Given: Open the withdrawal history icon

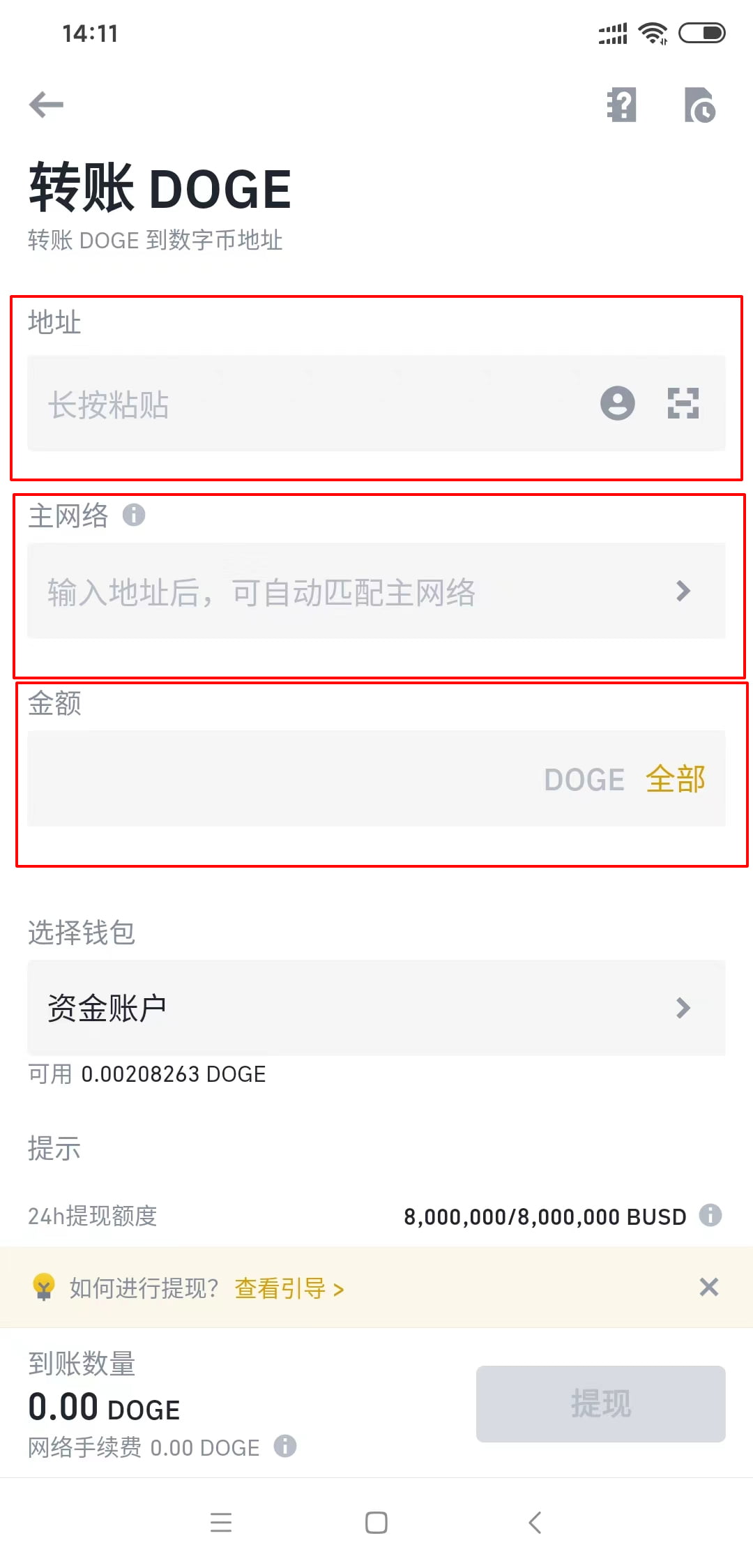Looking at the screenshot, I should point(700,105).
